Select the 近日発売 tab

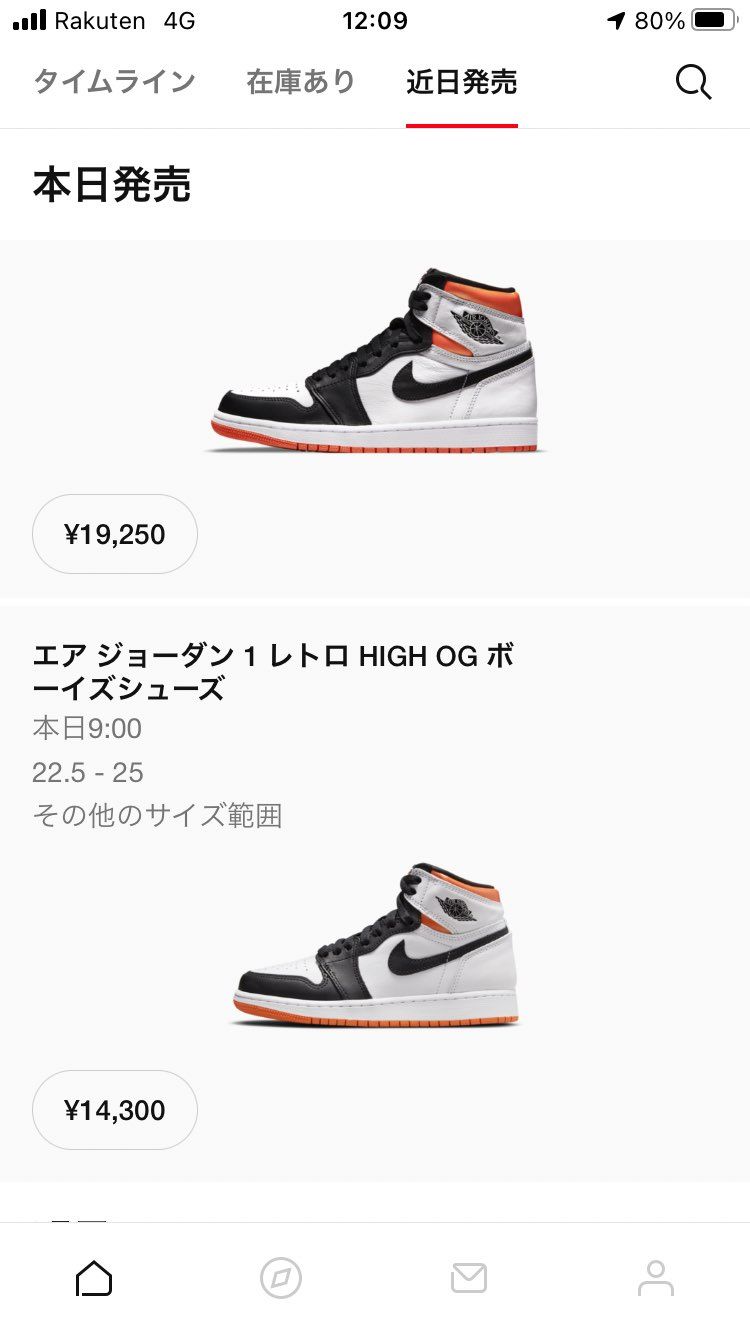pyautogui.click(x=461, y=83)
